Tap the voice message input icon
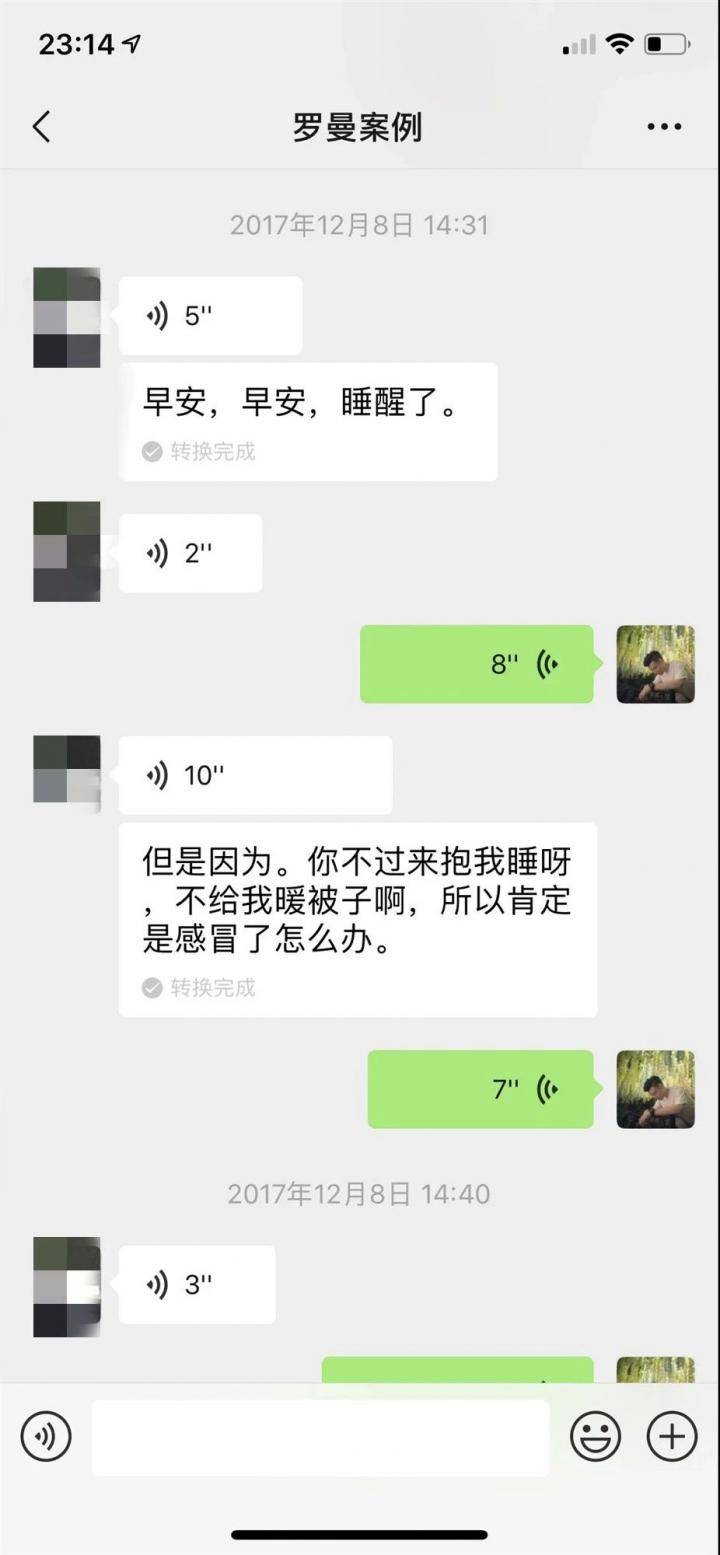 [x=45, y=1437]
